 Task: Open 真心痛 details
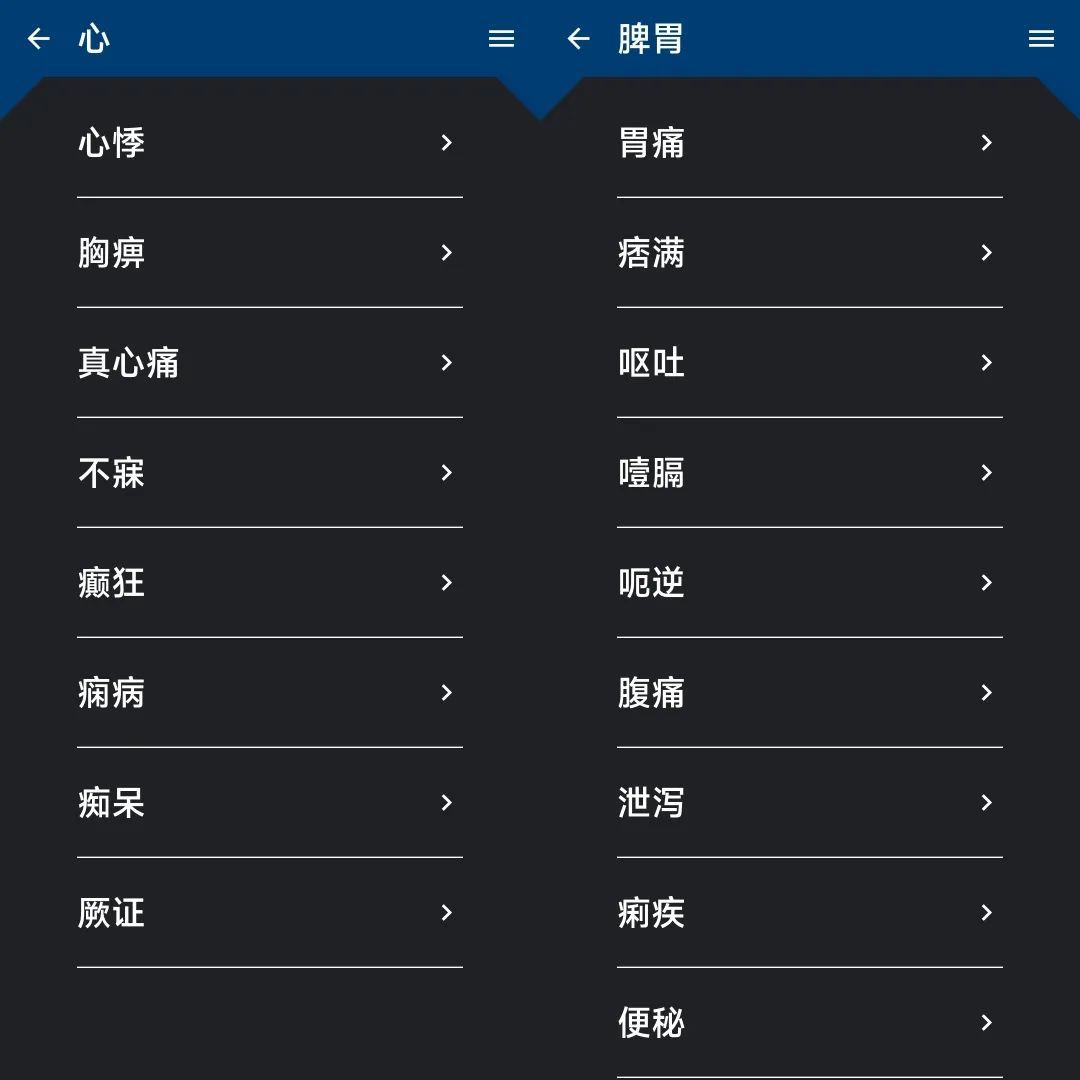[x=269, y=363]
